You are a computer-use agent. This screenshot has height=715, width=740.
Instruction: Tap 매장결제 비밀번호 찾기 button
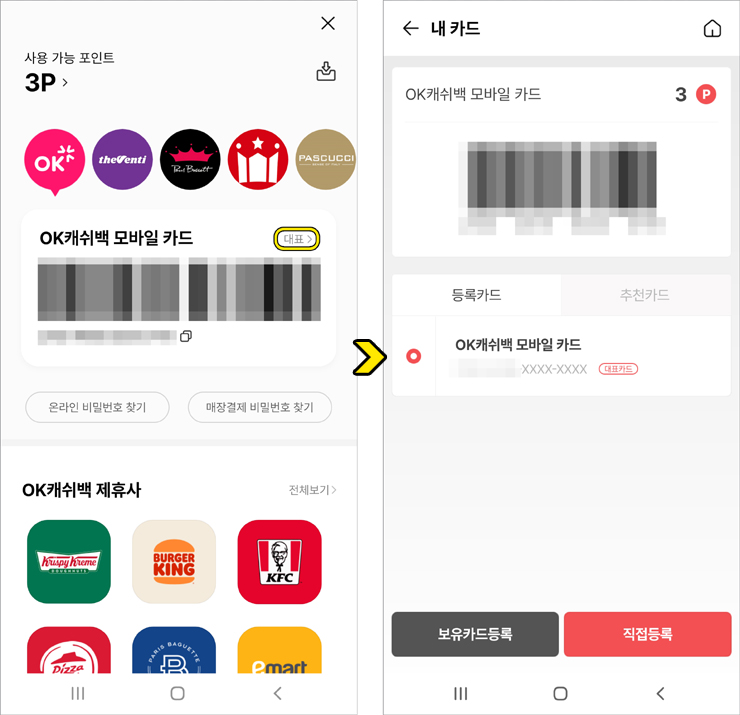[260, 407]
